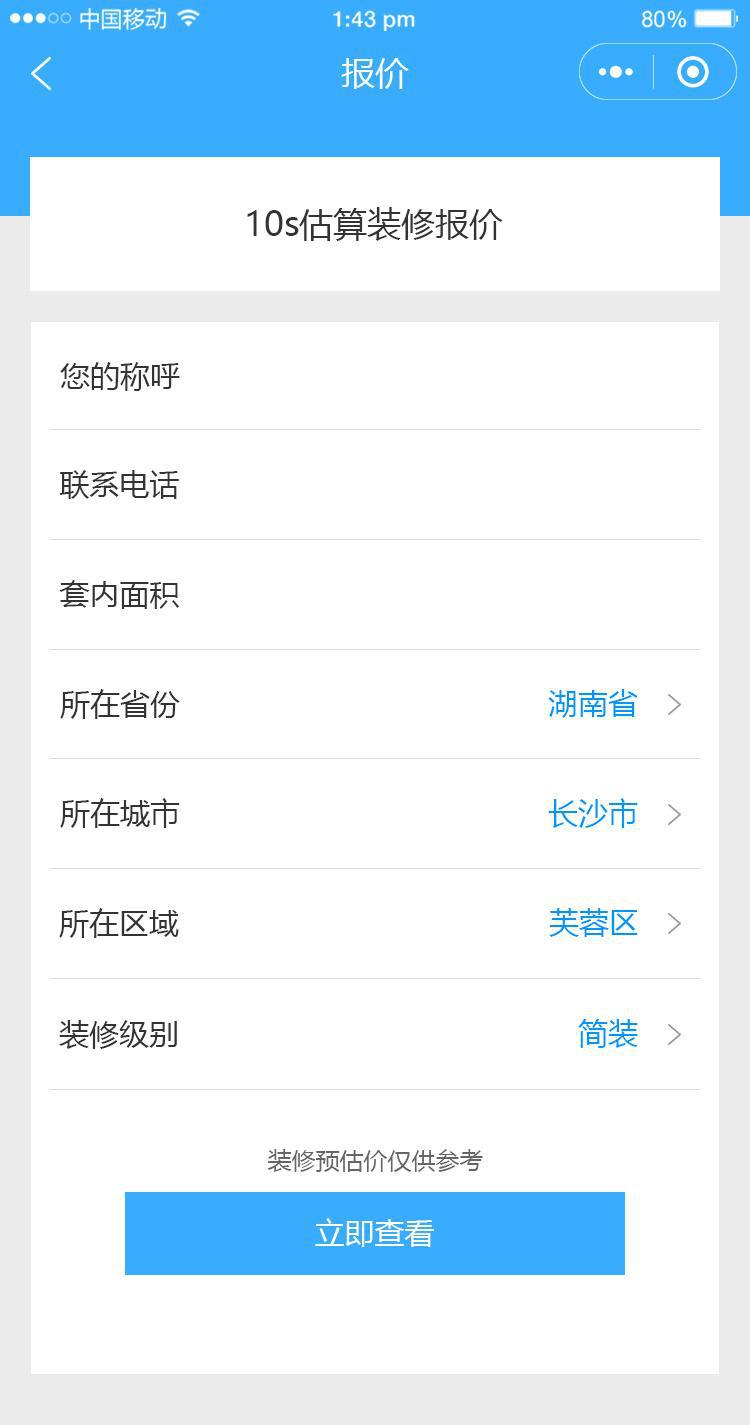Change province from 湖南省
The width and height of the screenshot is (750, 1425).
point(375,704)
